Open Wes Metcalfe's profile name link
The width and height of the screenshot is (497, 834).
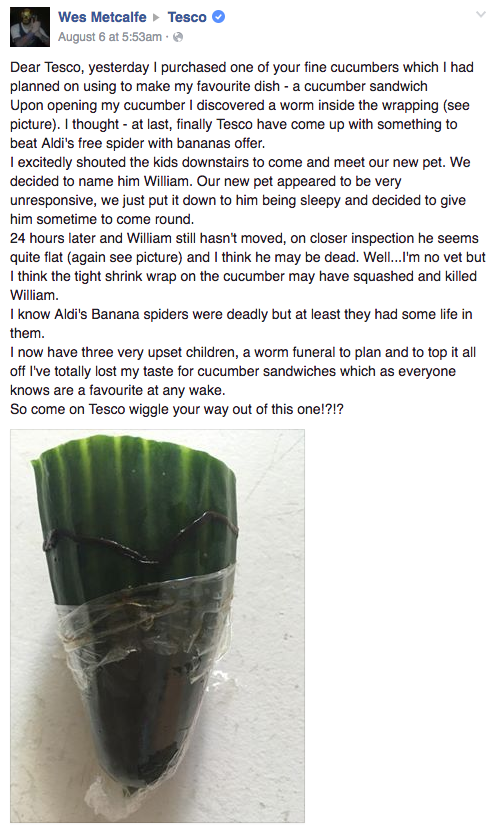102,17
